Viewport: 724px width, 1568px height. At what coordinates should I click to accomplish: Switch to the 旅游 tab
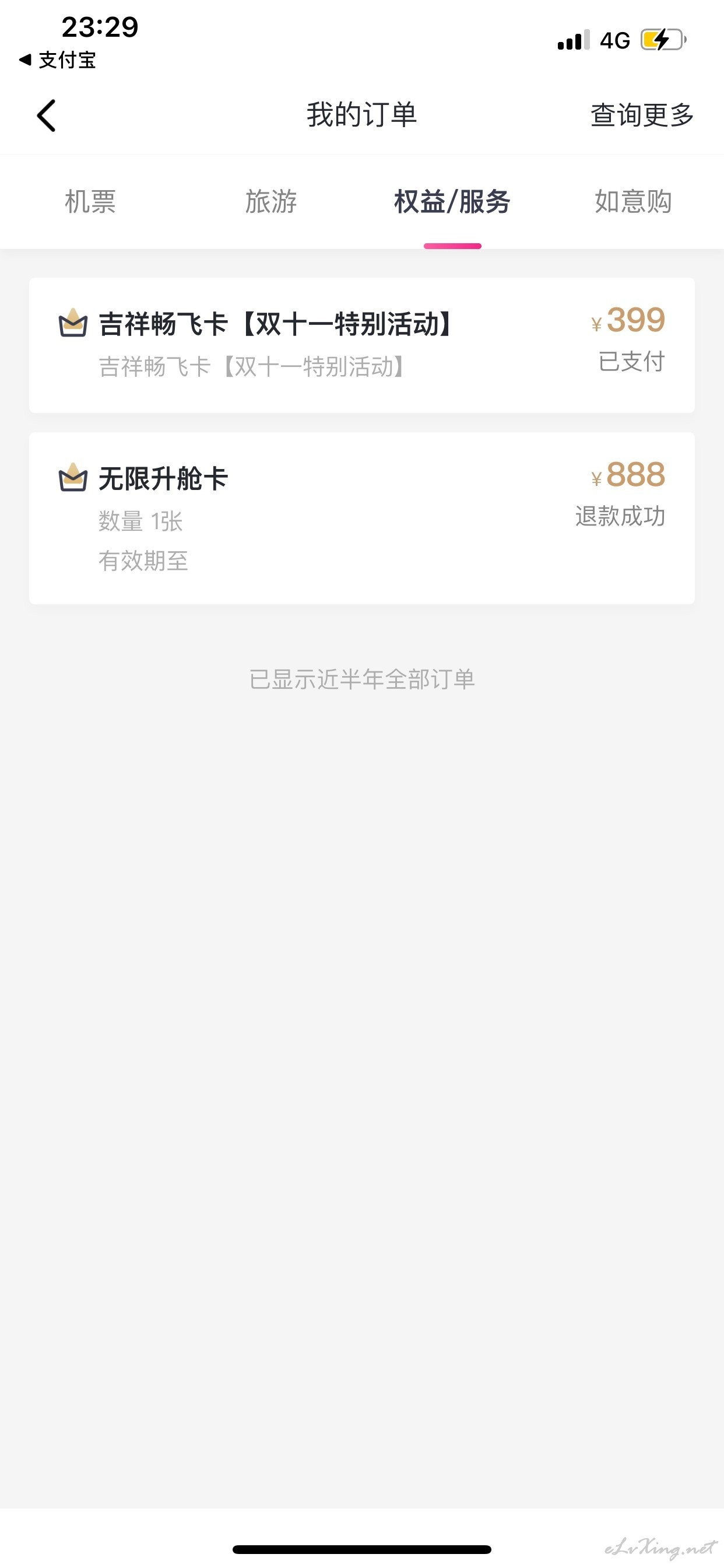click(270, 201)
